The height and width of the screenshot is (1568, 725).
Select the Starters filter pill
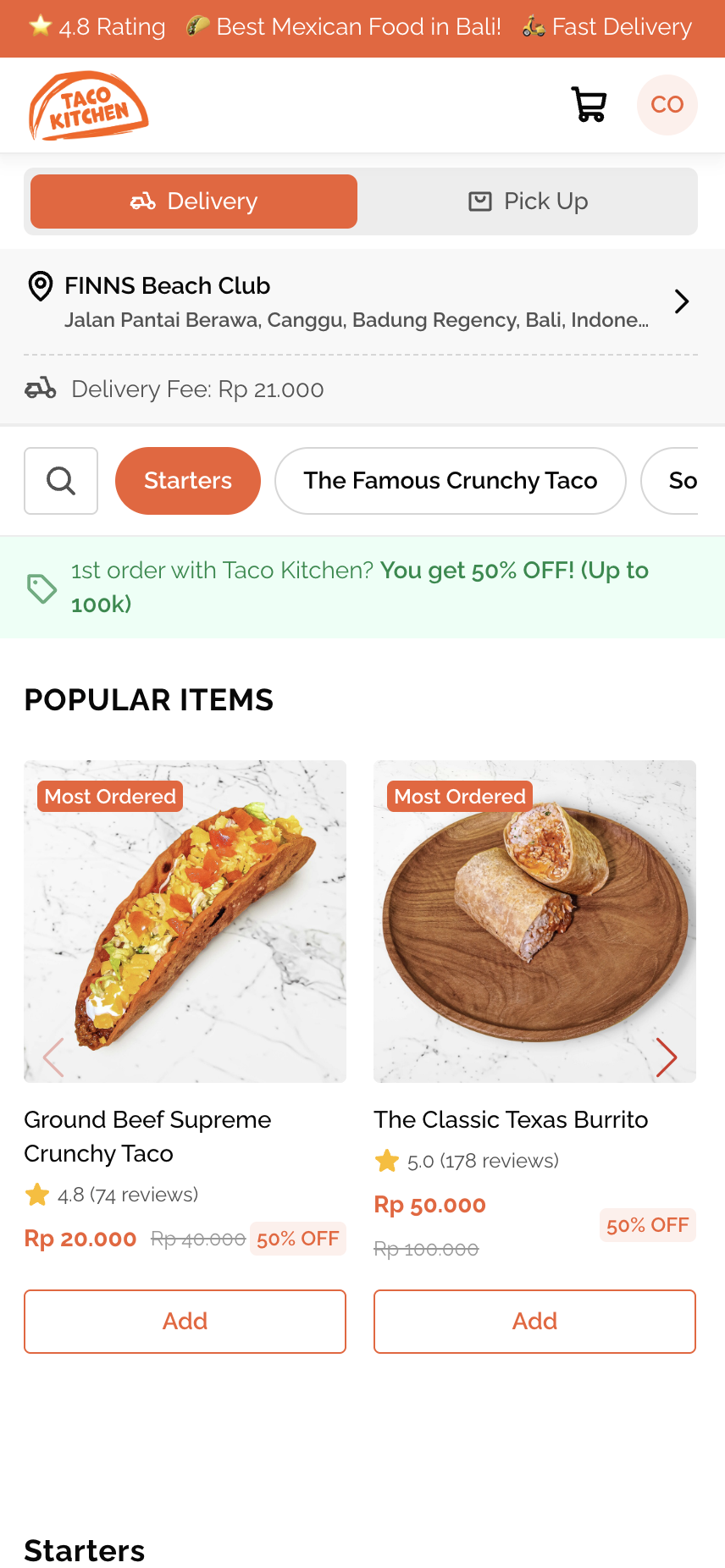coord(187,480)
